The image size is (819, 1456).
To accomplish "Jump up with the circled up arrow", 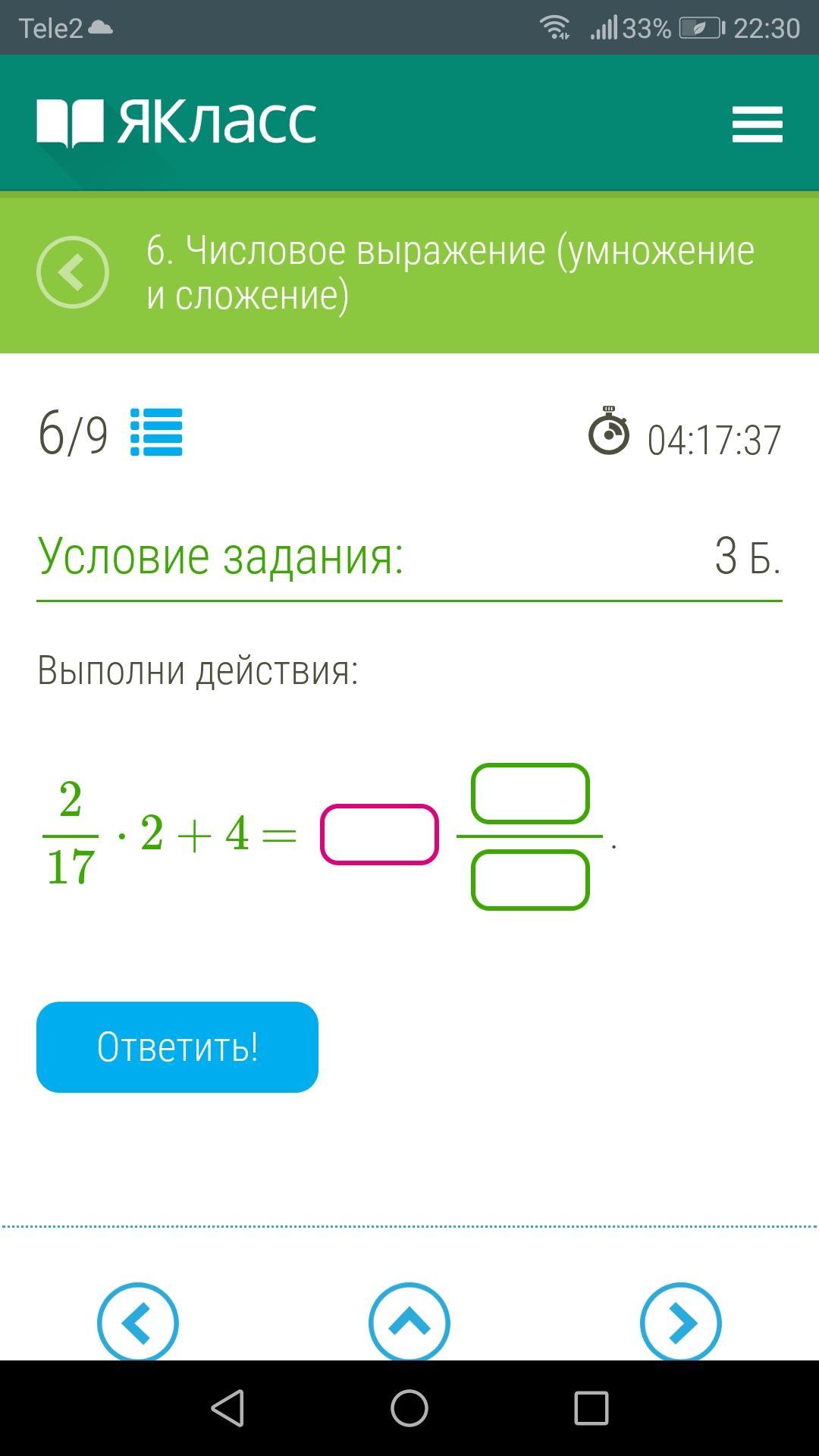I will tap(409, 1322).
